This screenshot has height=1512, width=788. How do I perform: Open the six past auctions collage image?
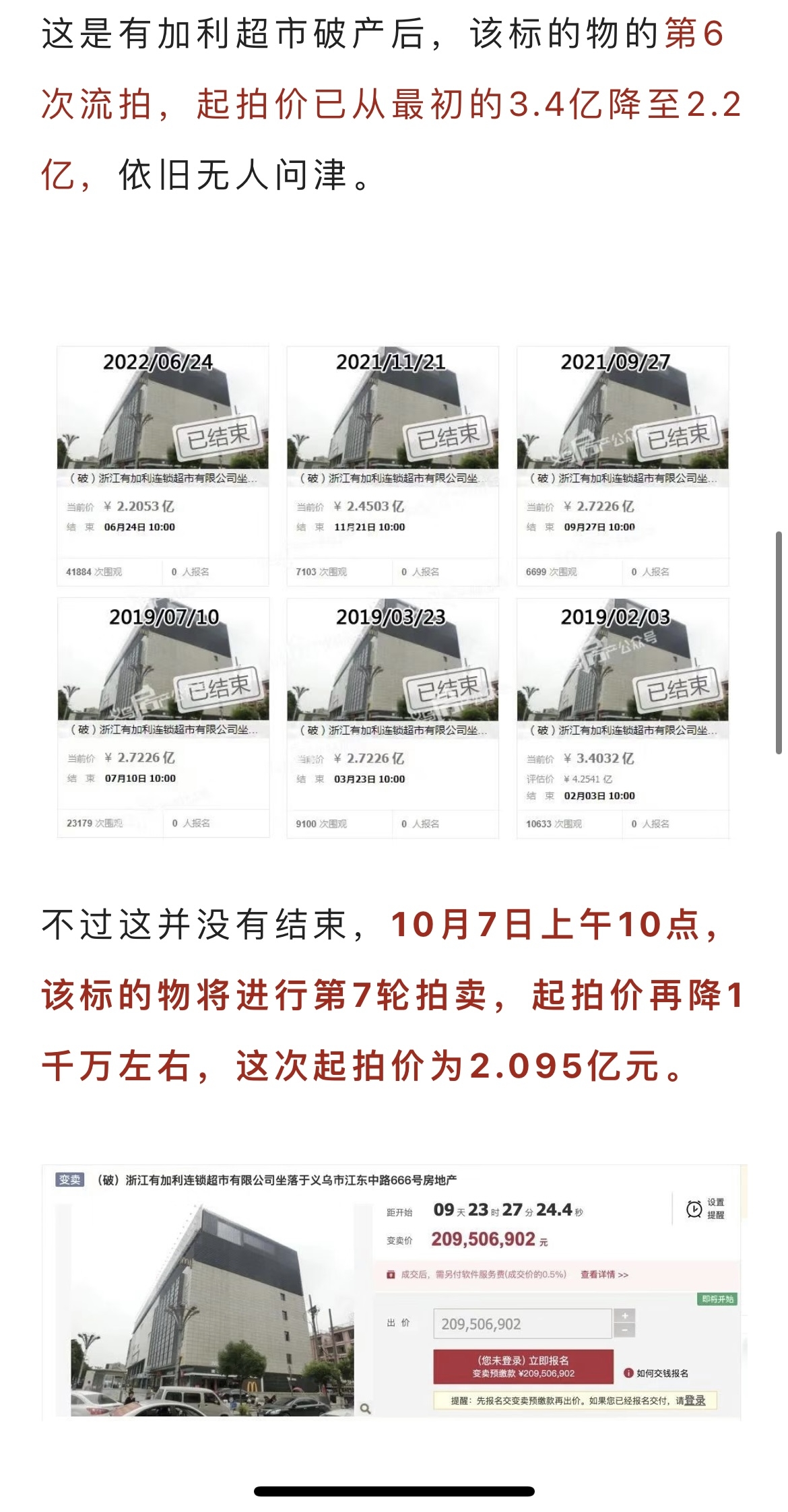(x=393, y=591)
